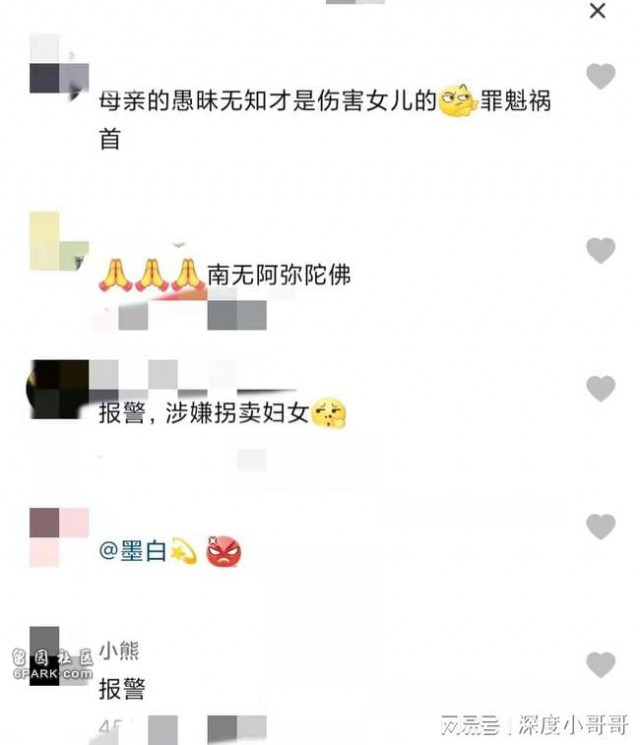Close the comments panel
The image size is (640, 745).
coord(597,12)
